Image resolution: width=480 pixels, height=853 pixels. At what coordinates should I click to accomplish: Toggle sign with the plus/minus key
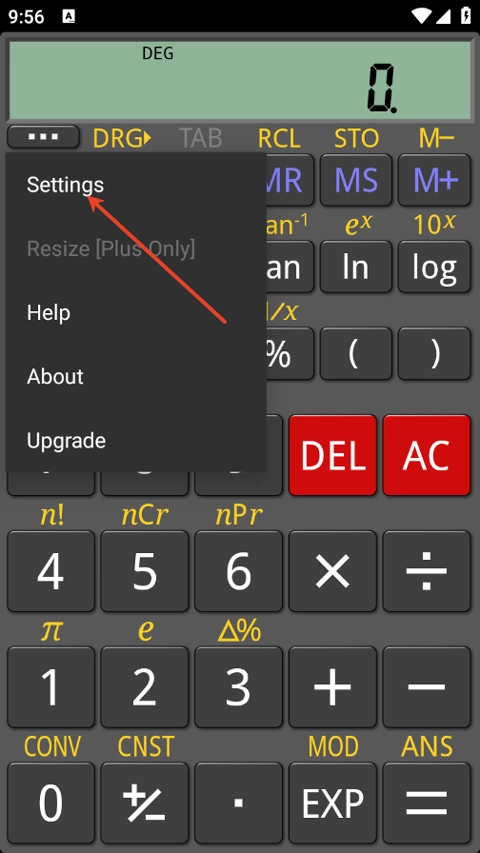click(145, 803)
